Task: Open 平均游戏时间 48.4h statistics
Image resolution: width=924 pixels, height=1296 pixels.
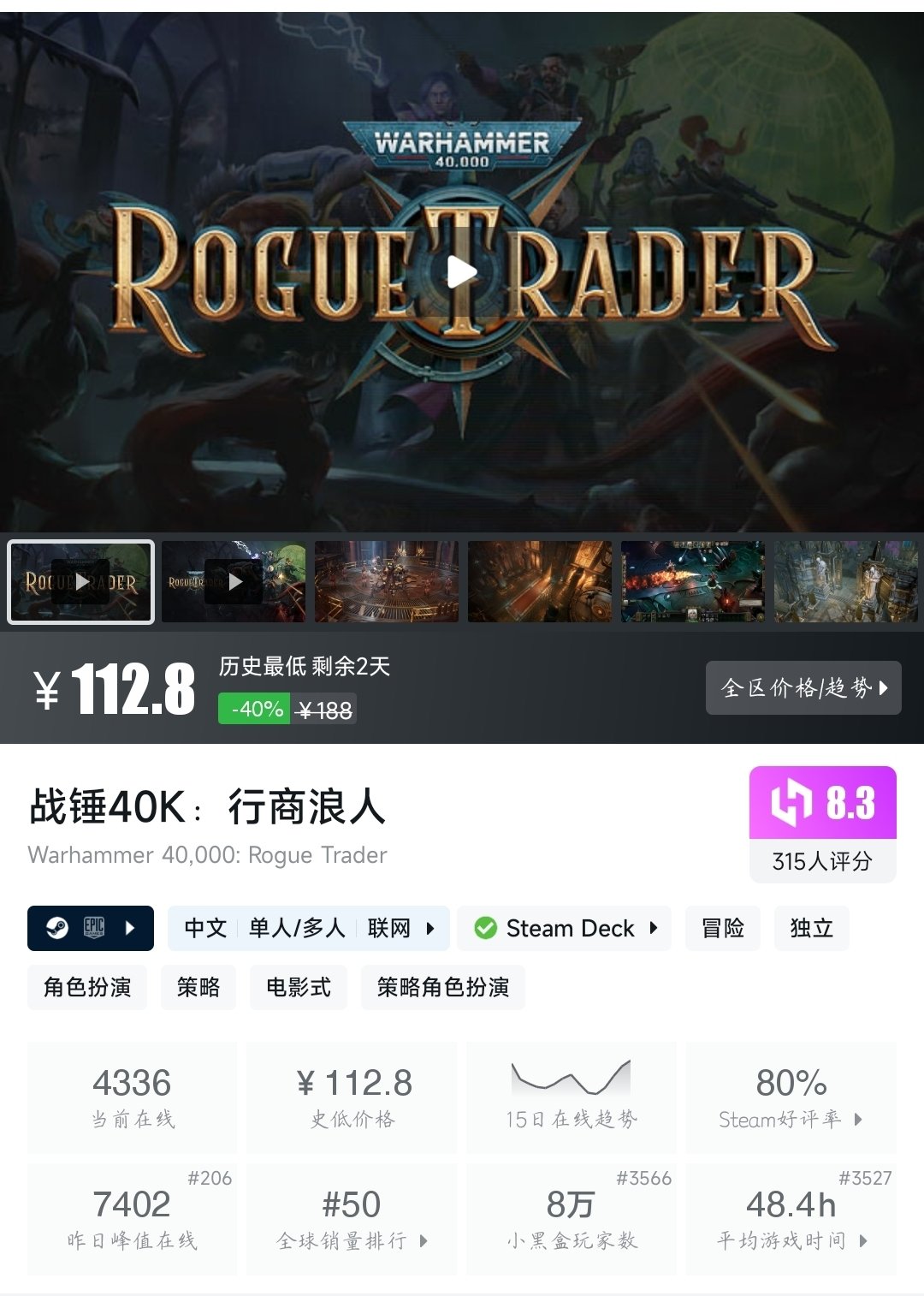Action: (x=791, y=1219)
